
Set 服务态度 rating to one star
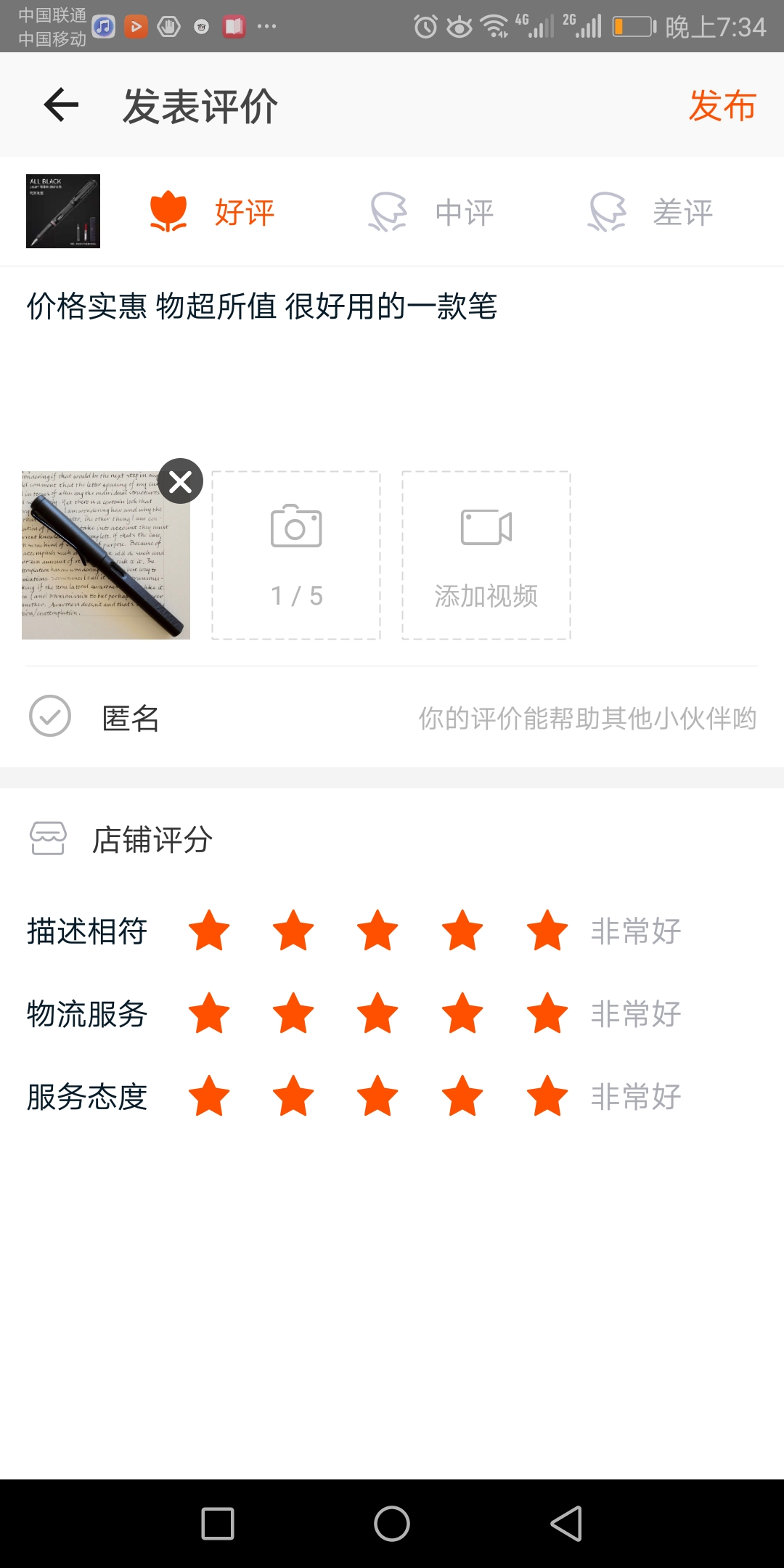coord(209,1096)
